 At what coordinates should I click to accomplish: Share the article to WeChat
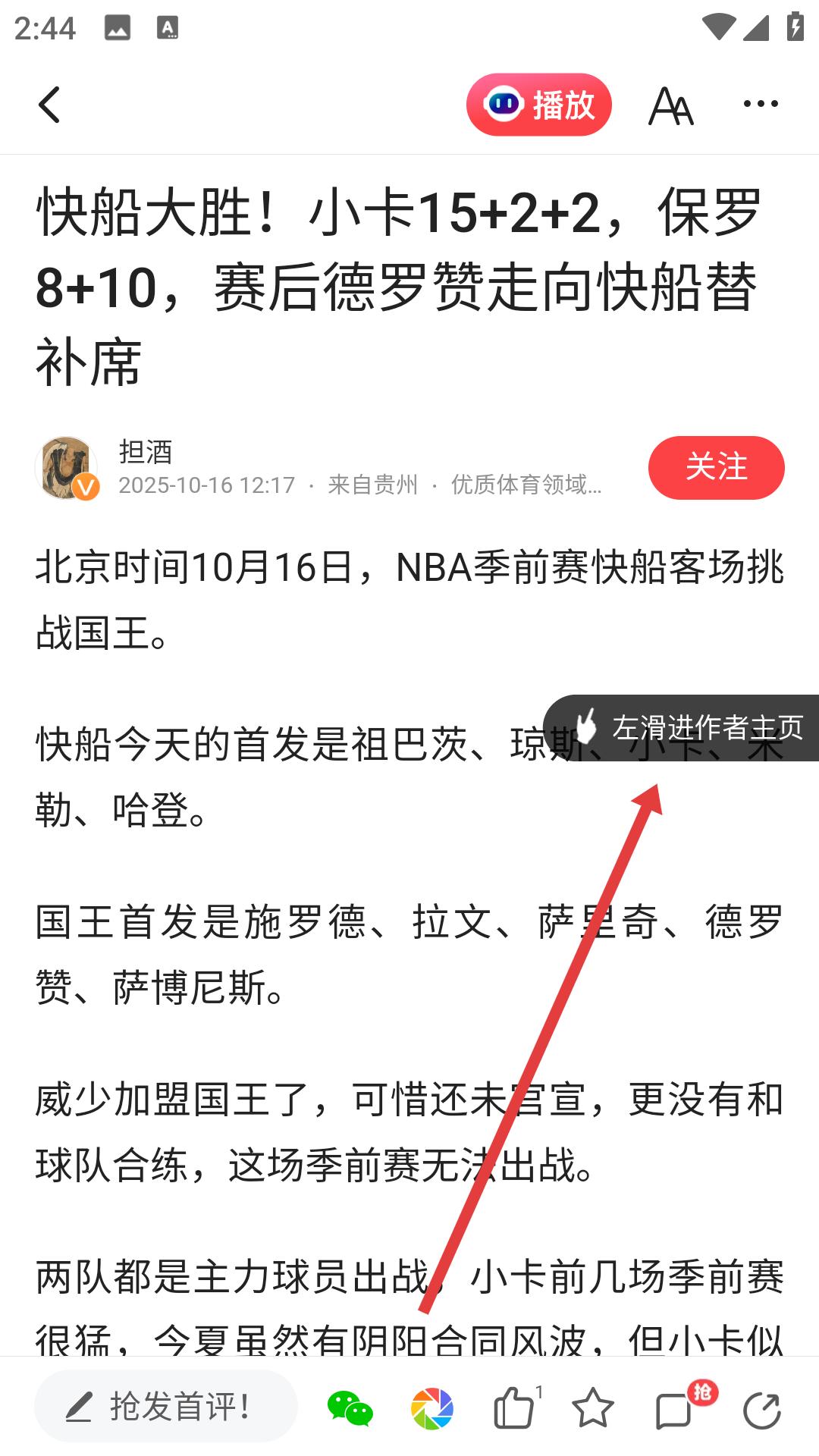click(x=350, y=1409)
